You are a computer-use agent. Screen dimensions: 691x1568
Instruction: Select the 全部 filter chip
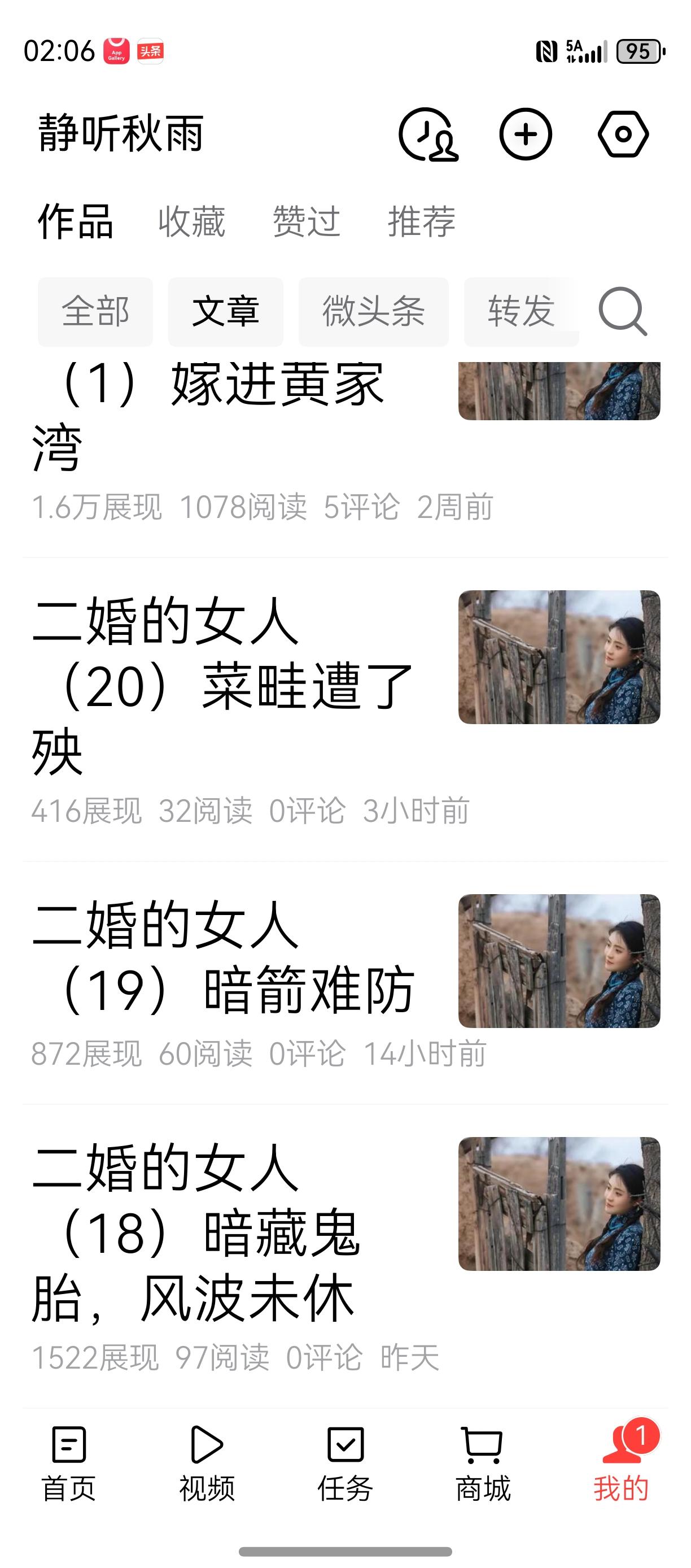(x=95, y=312)
